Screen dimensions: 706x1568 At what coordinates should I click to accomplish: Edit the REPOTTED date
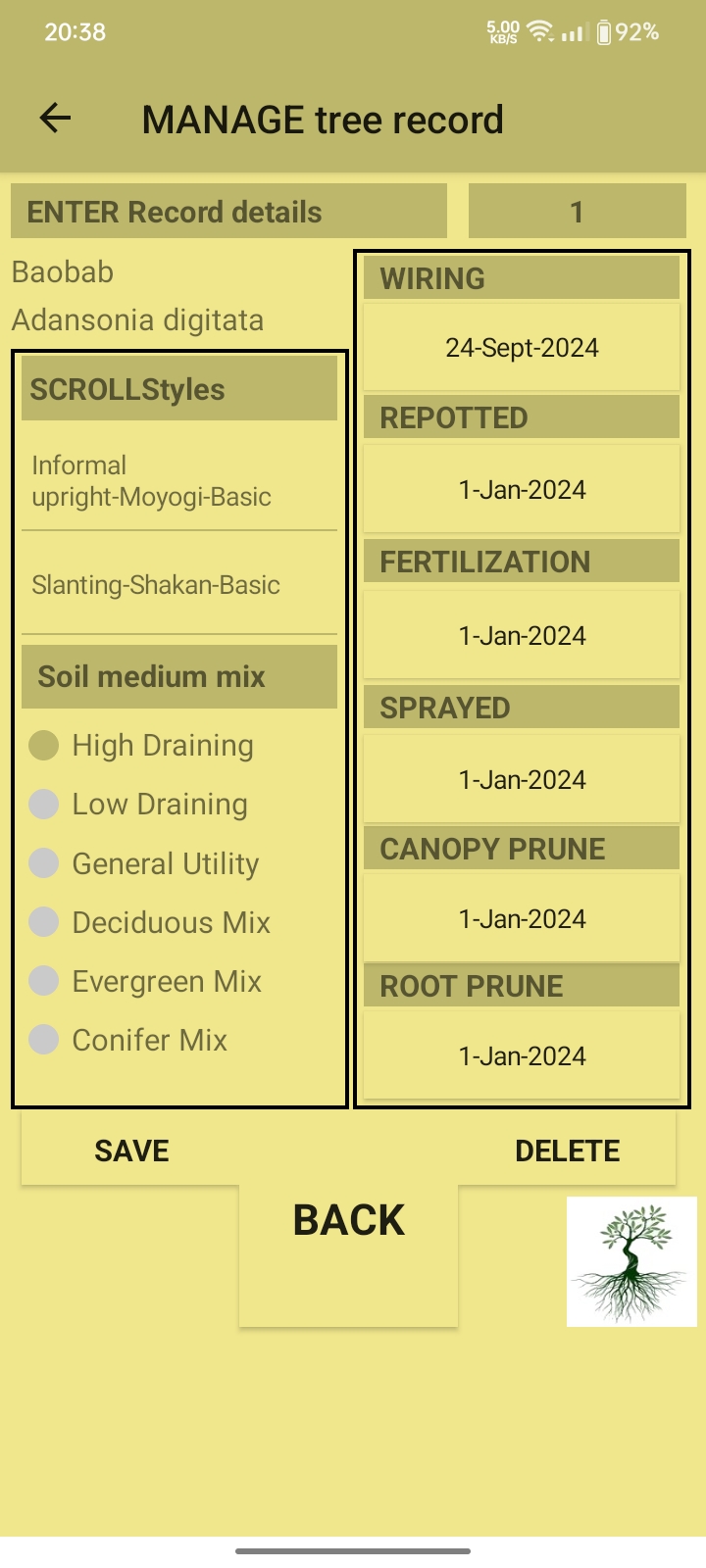522,489
